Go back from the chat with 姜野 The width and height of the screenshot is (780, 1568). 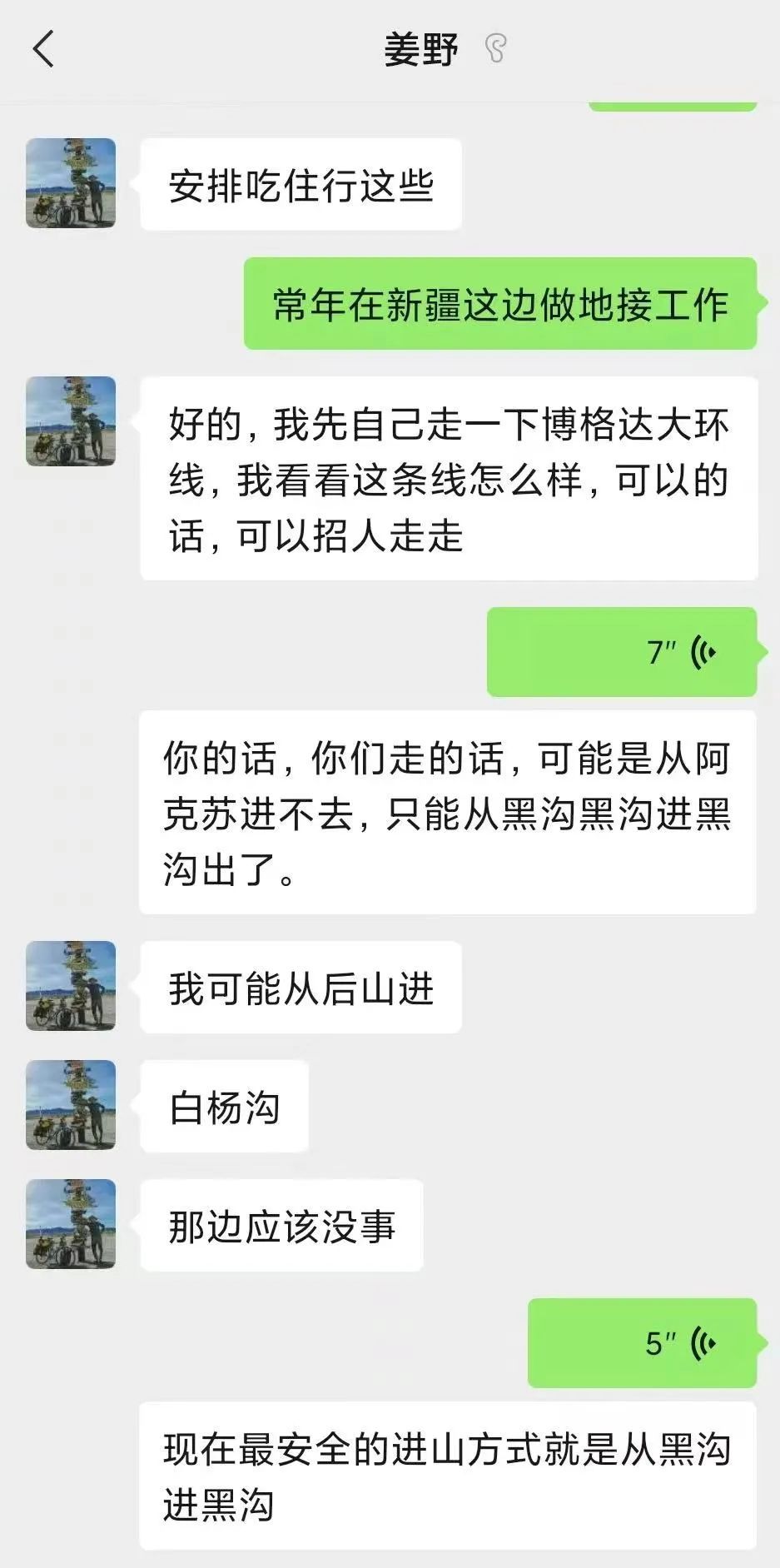pos(43,48)
